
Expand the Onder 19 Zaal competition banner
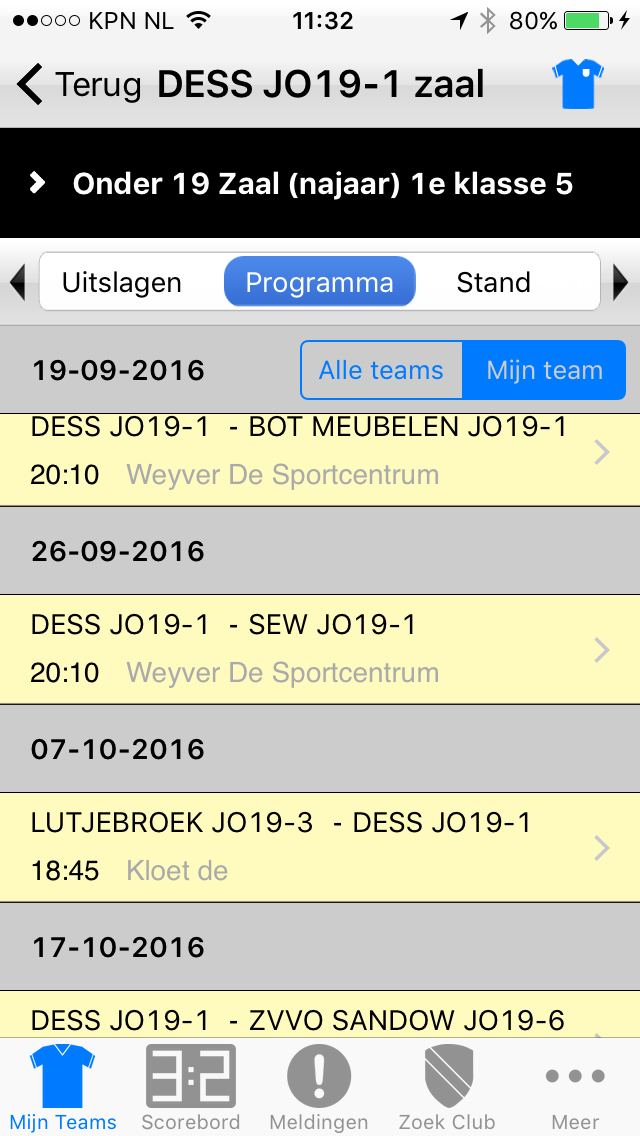[320, 183]
